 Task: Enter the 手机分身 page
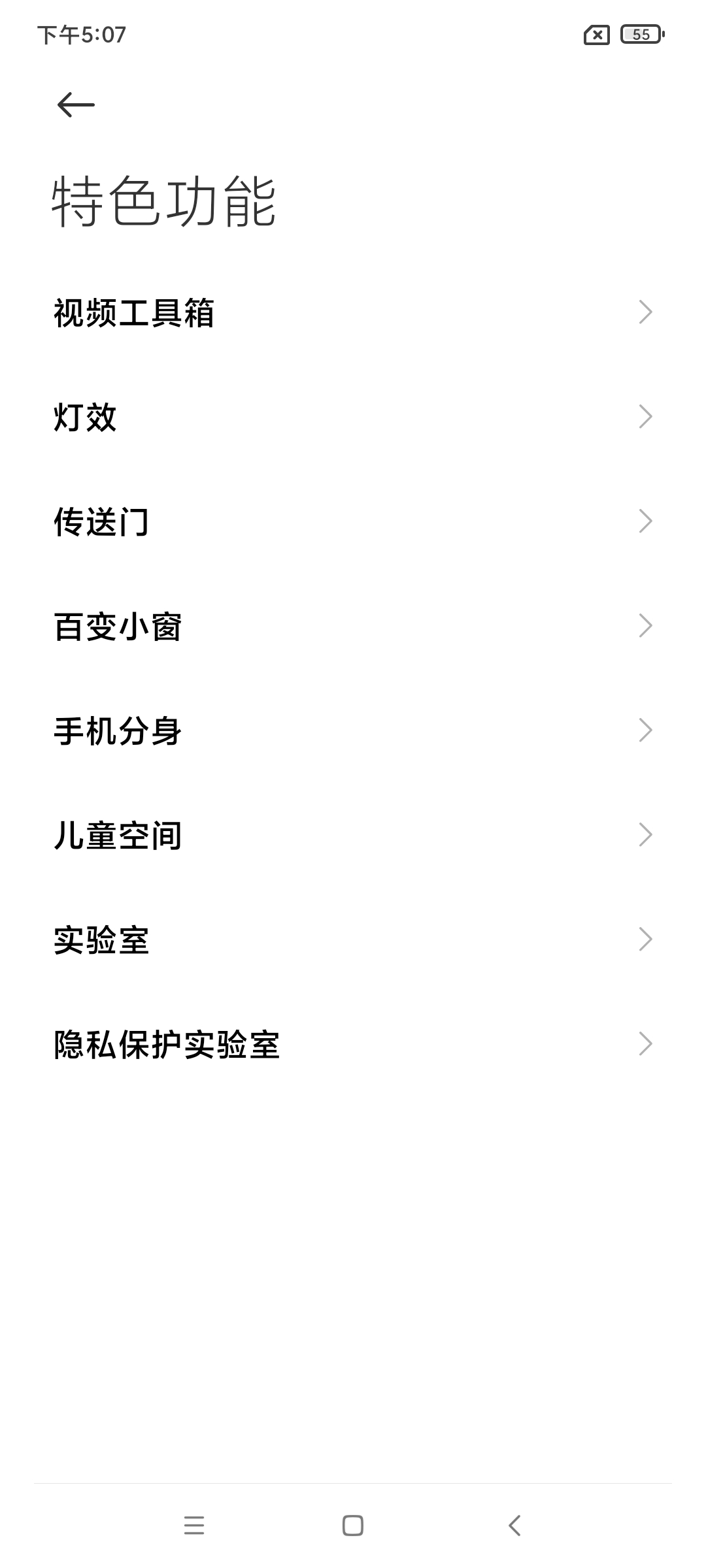[353, 730]
